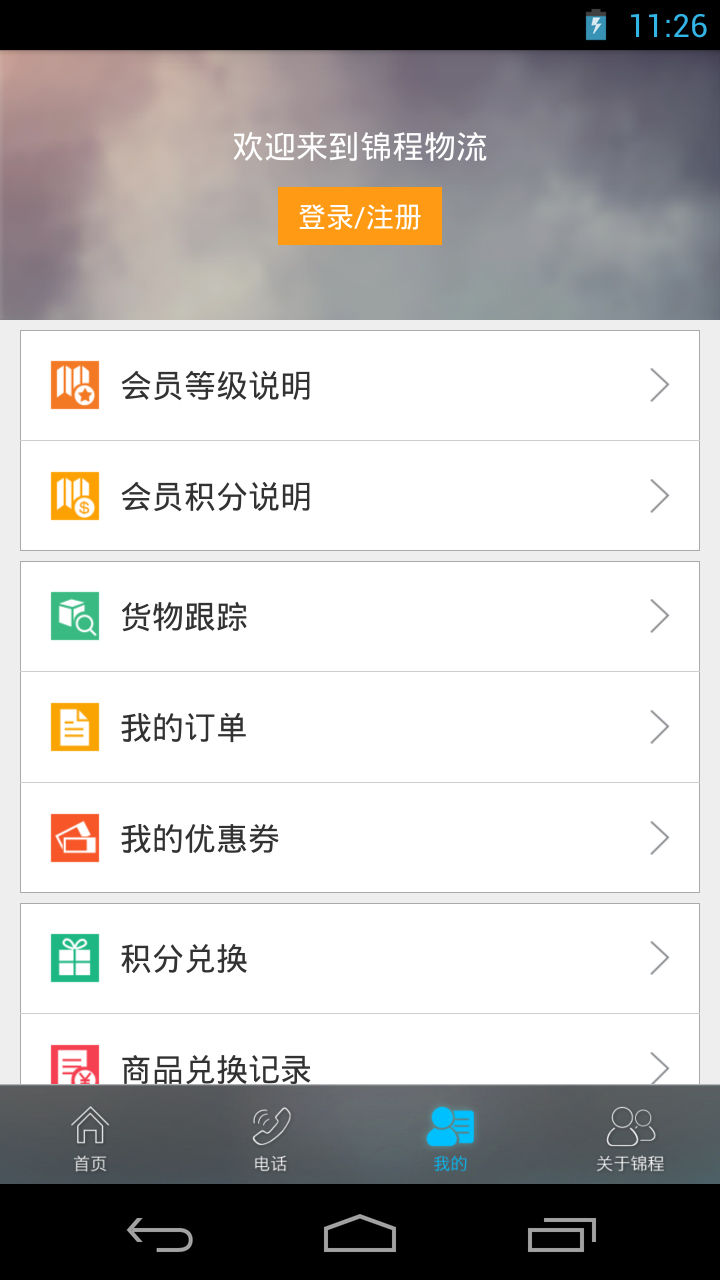Image resolution: width=720 pixels, height=1280 pixels.
Task: Tap the system home button
Action: point(360,1234)
